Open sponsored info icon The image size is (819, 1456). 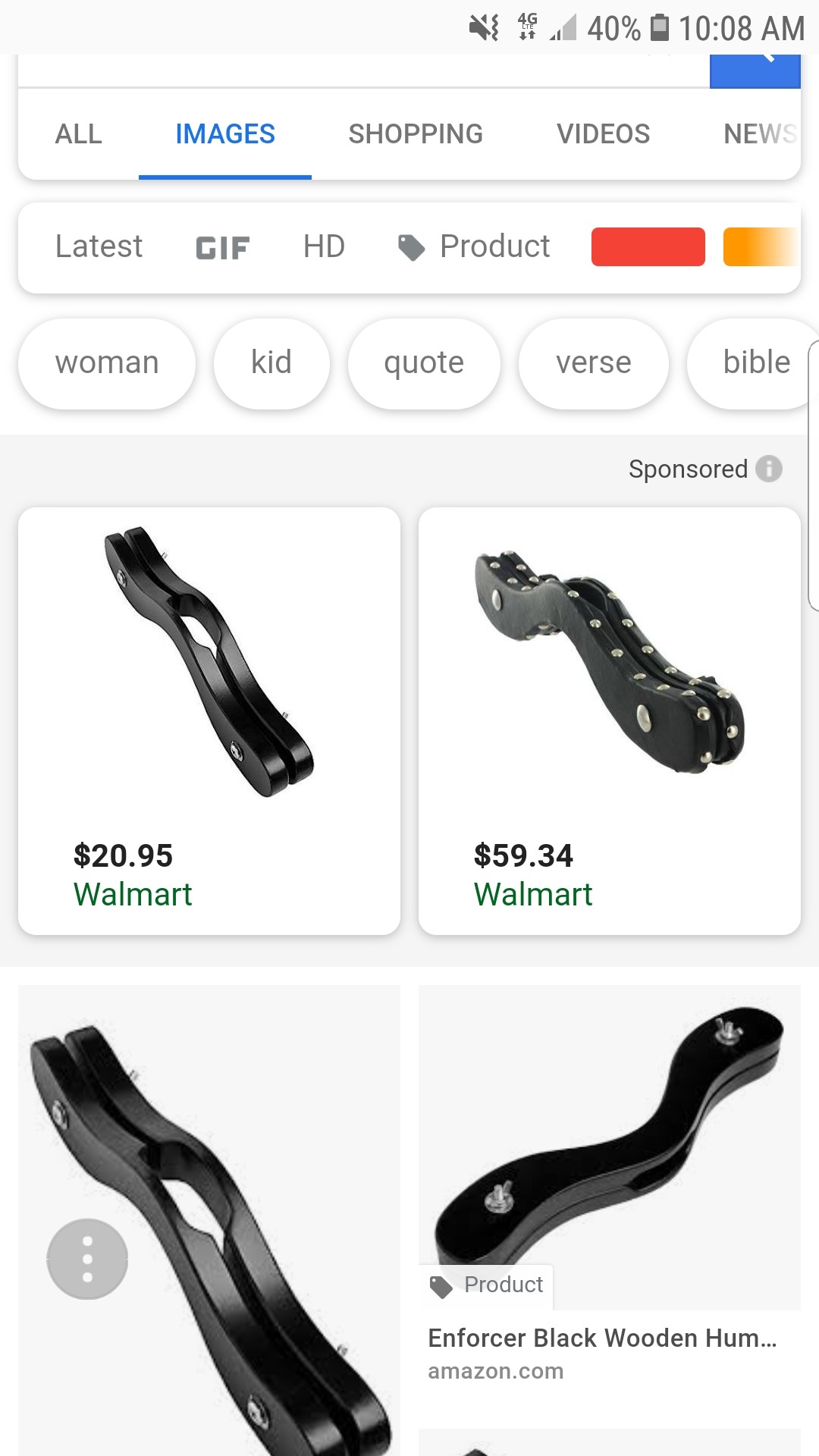coord(769,469)
